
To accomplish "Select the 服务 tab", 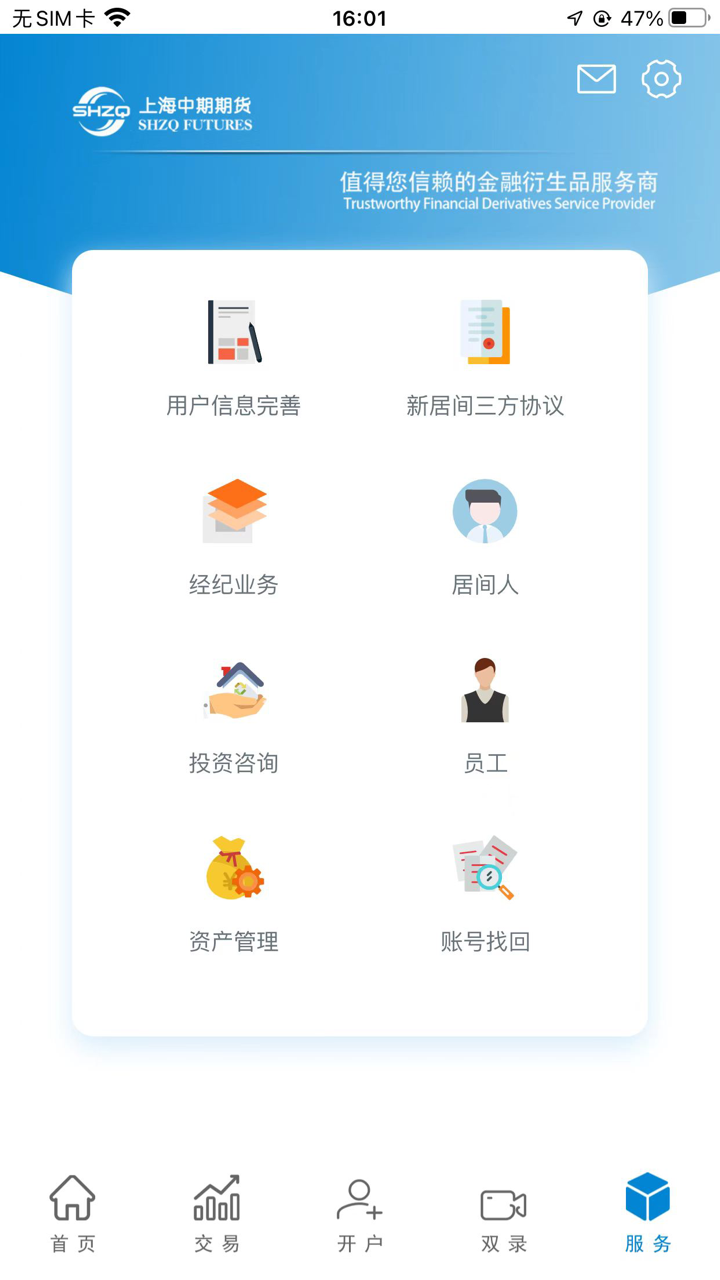I will [648, 1213].
